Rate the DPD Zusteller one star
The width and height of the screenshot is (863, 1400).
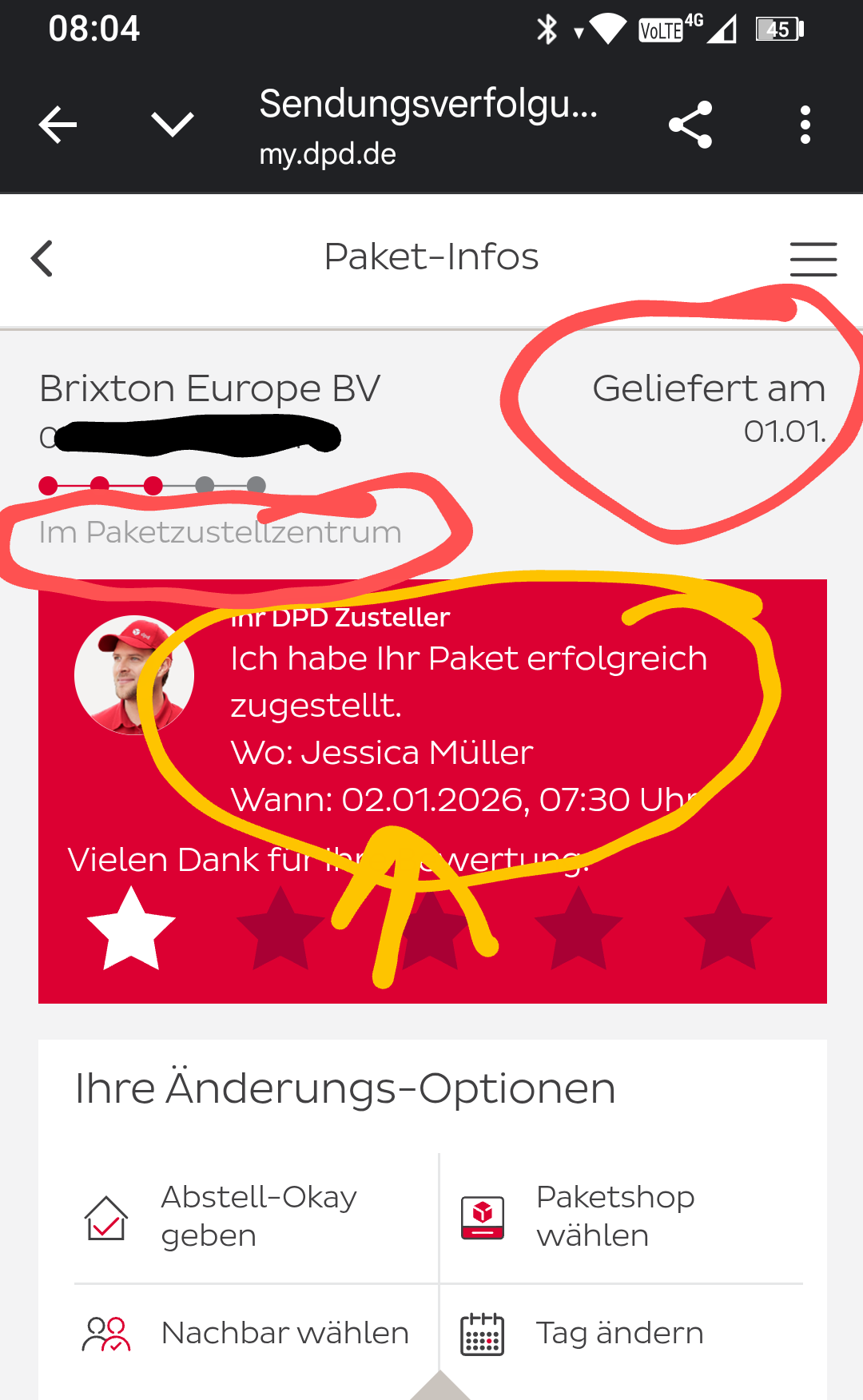(x=131, y=930)
